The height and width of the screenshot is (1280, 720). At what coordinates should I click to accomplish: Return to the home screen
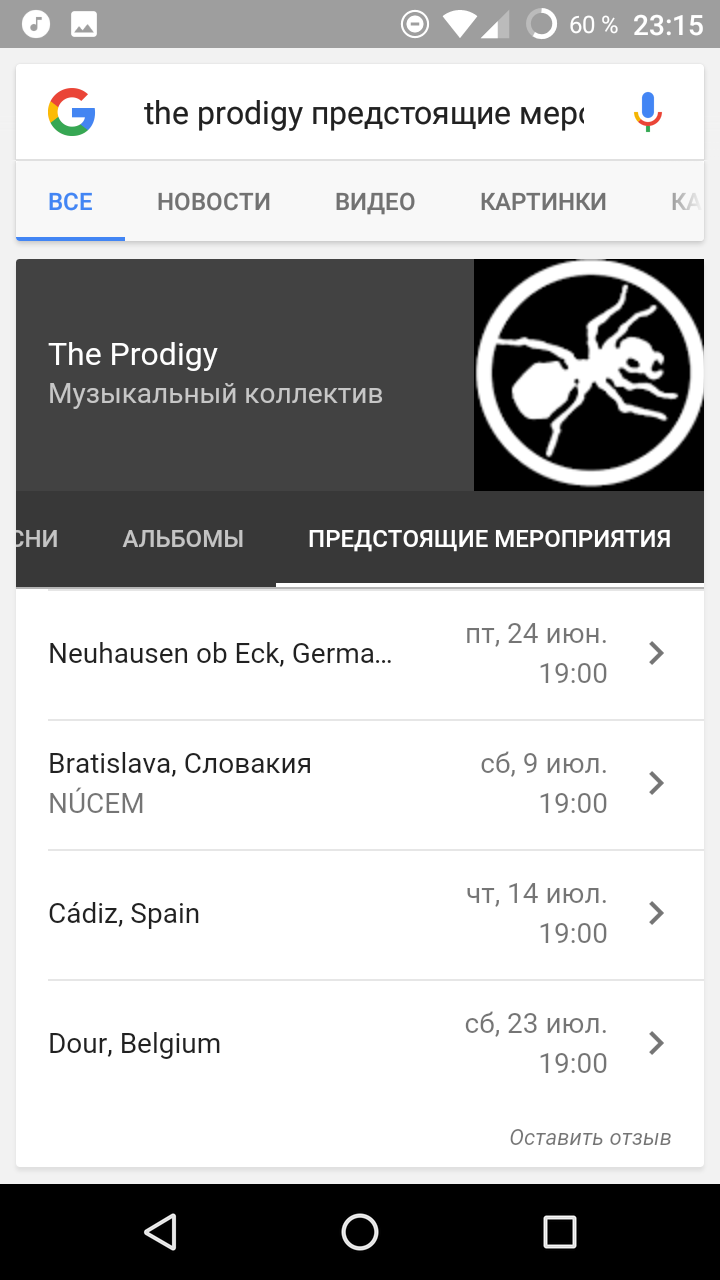click(x=360, y=1232)
